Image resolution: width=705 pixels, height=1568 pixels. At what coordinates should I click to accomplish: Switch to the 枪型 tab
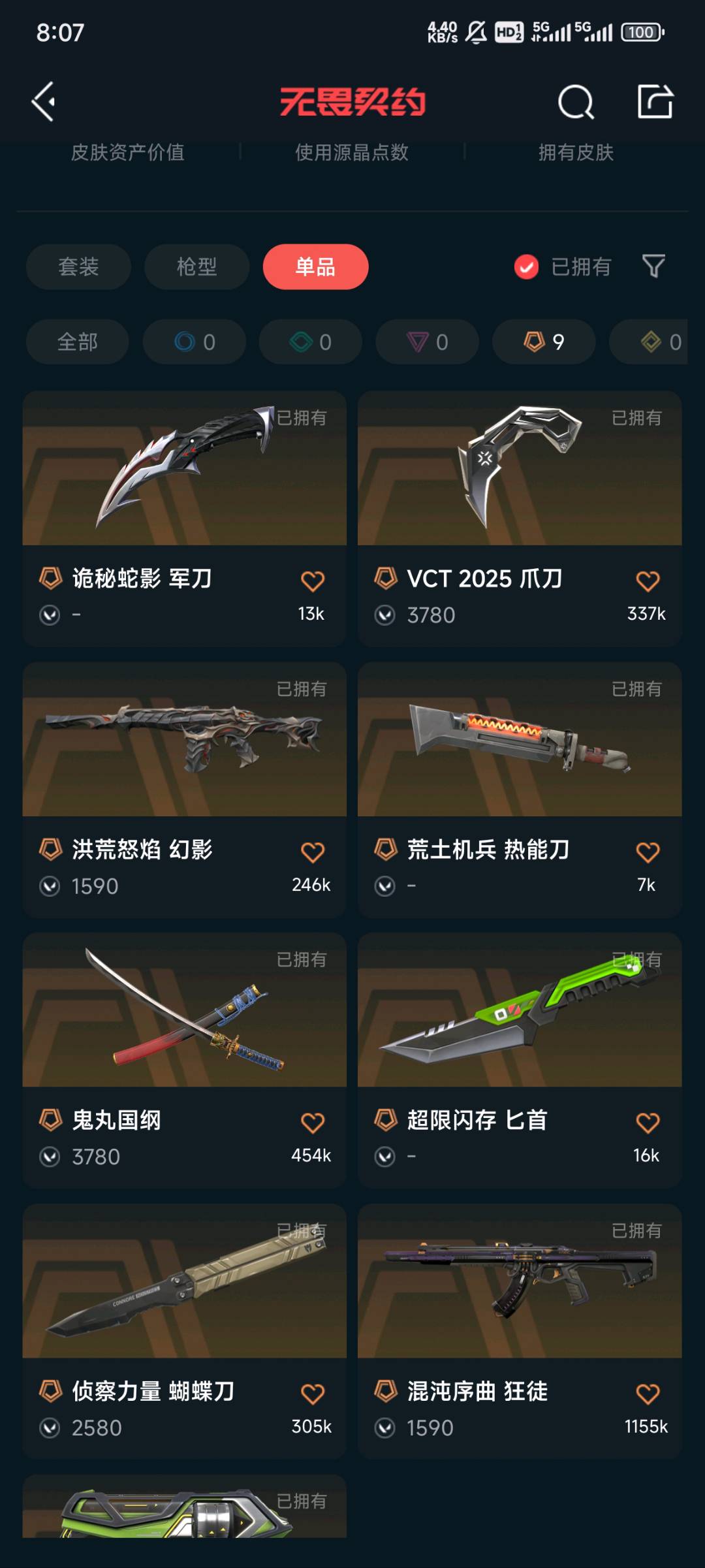point(196,266)
